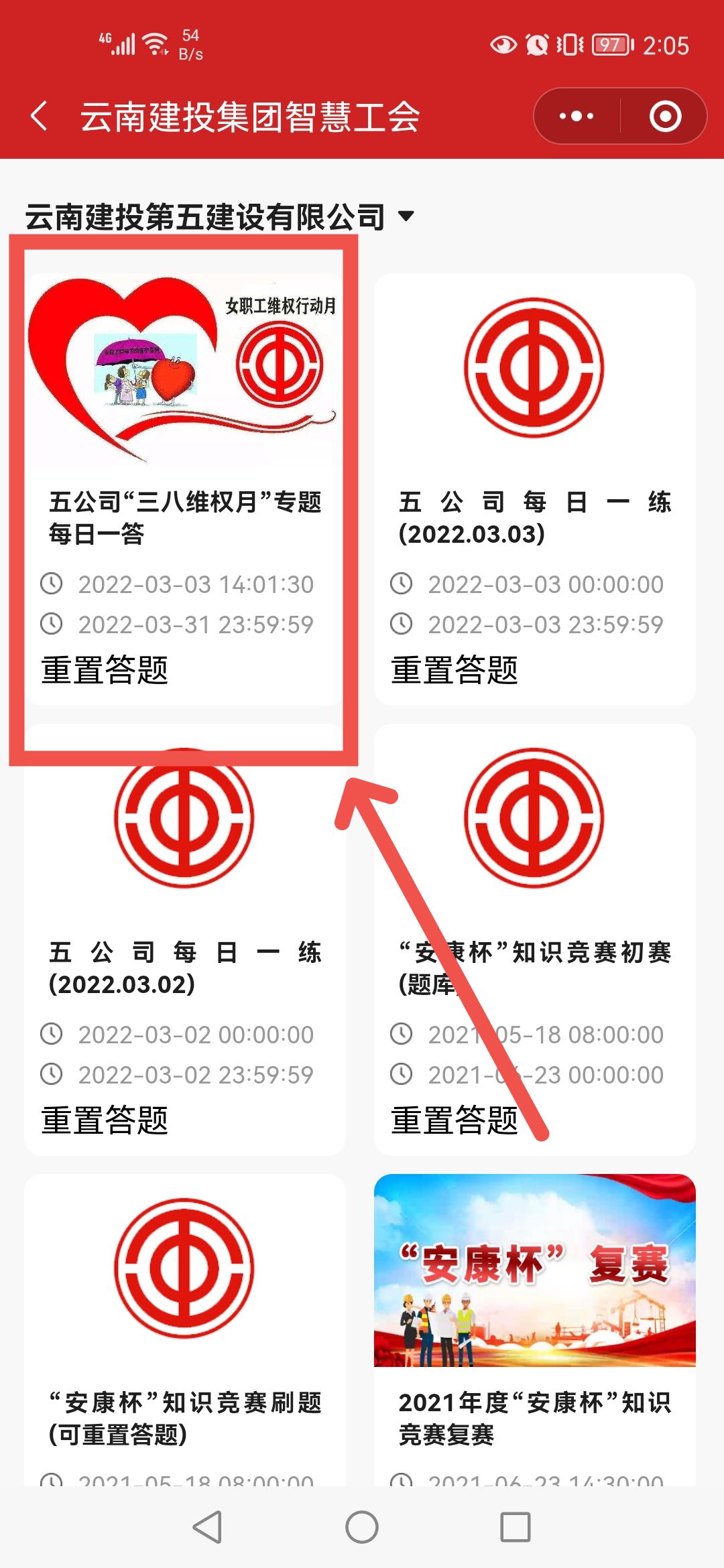
Task: Tap the vibrate mode icon in status bar
Action: coord(568,44)
